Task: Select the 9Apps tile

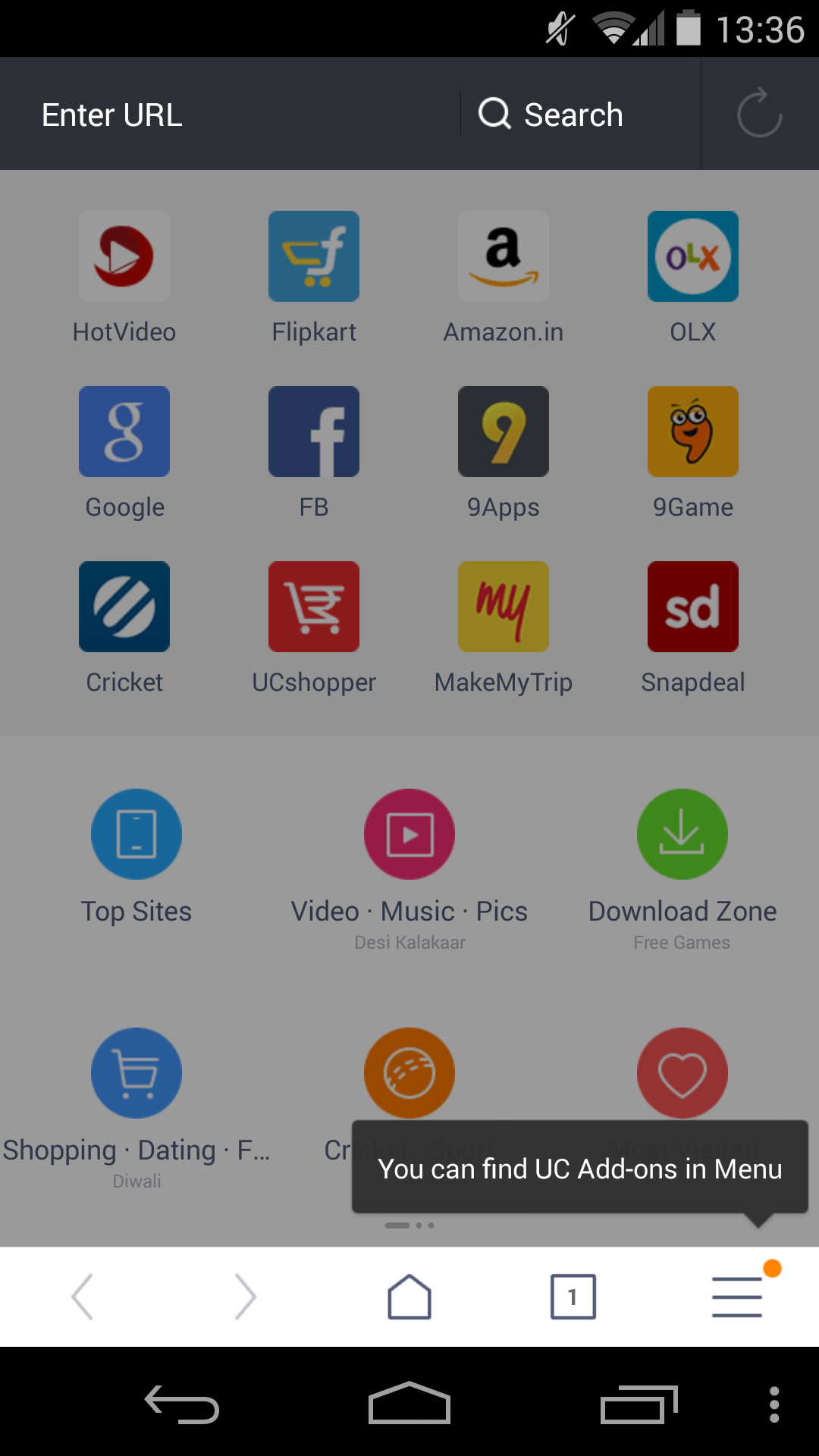Action: 504,453
